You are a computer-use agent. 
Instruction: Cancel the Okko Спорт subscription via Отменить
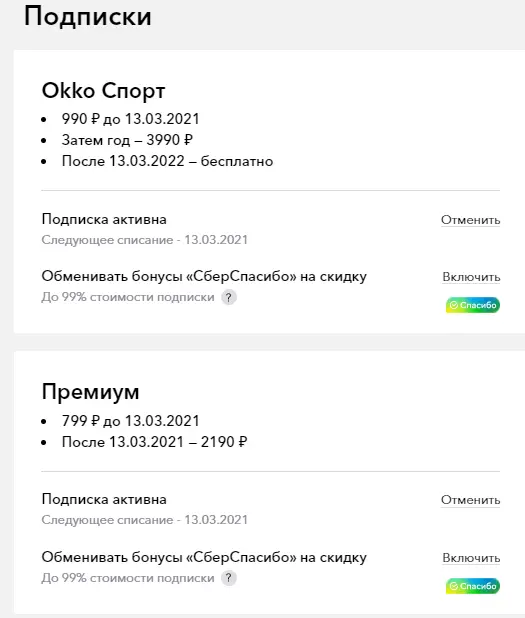tap(470, 220)
